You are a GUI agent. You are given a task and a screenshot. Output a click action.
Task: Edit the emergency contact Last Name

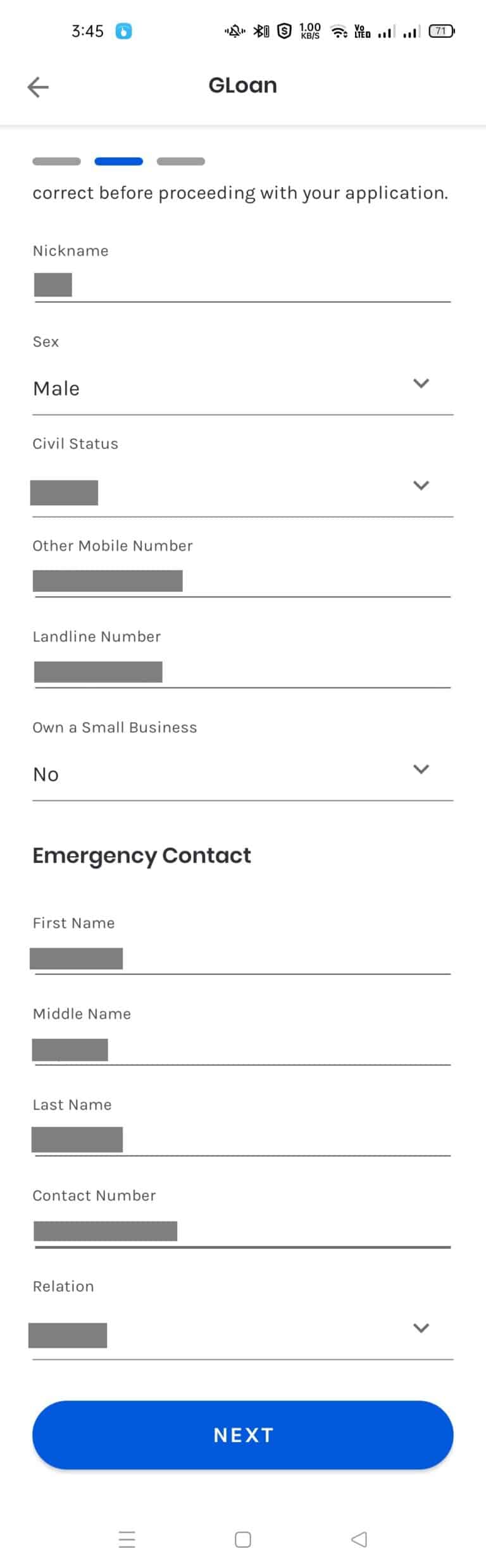(242, 1140)
